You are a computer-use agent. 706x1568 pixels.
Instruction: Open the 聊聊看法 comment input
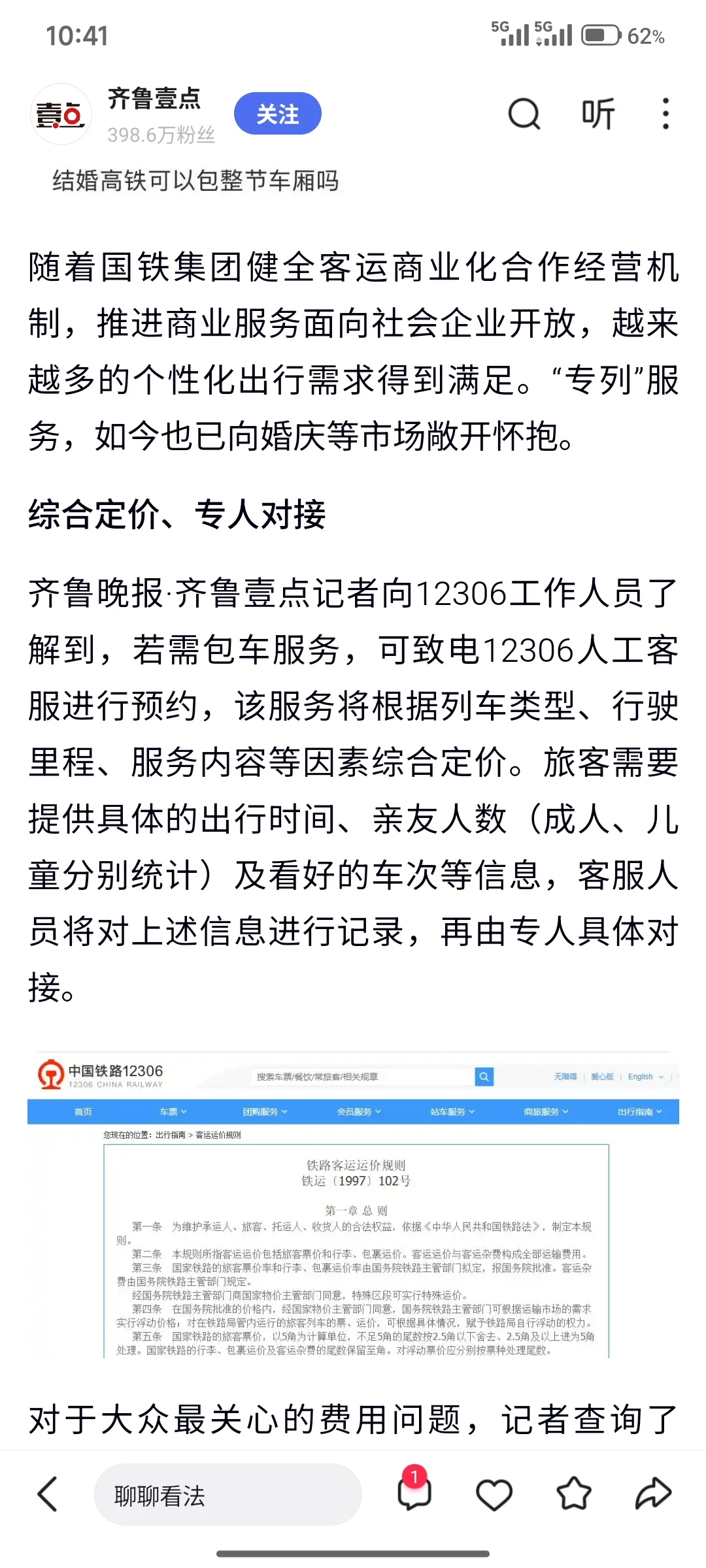227,1495
